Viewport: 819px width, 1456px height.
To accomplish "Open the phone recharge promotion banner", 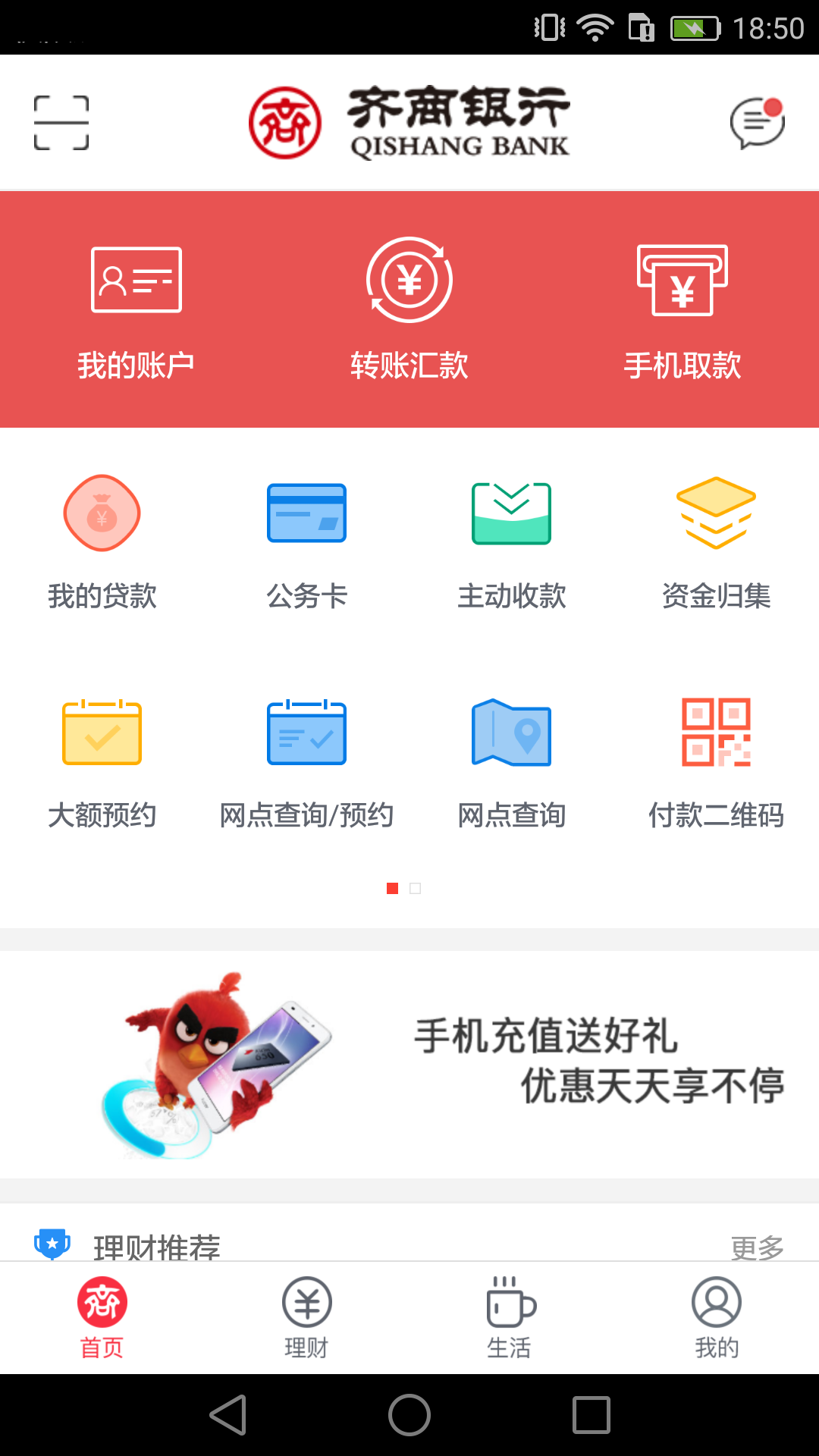I will [x=409, y=1062].
